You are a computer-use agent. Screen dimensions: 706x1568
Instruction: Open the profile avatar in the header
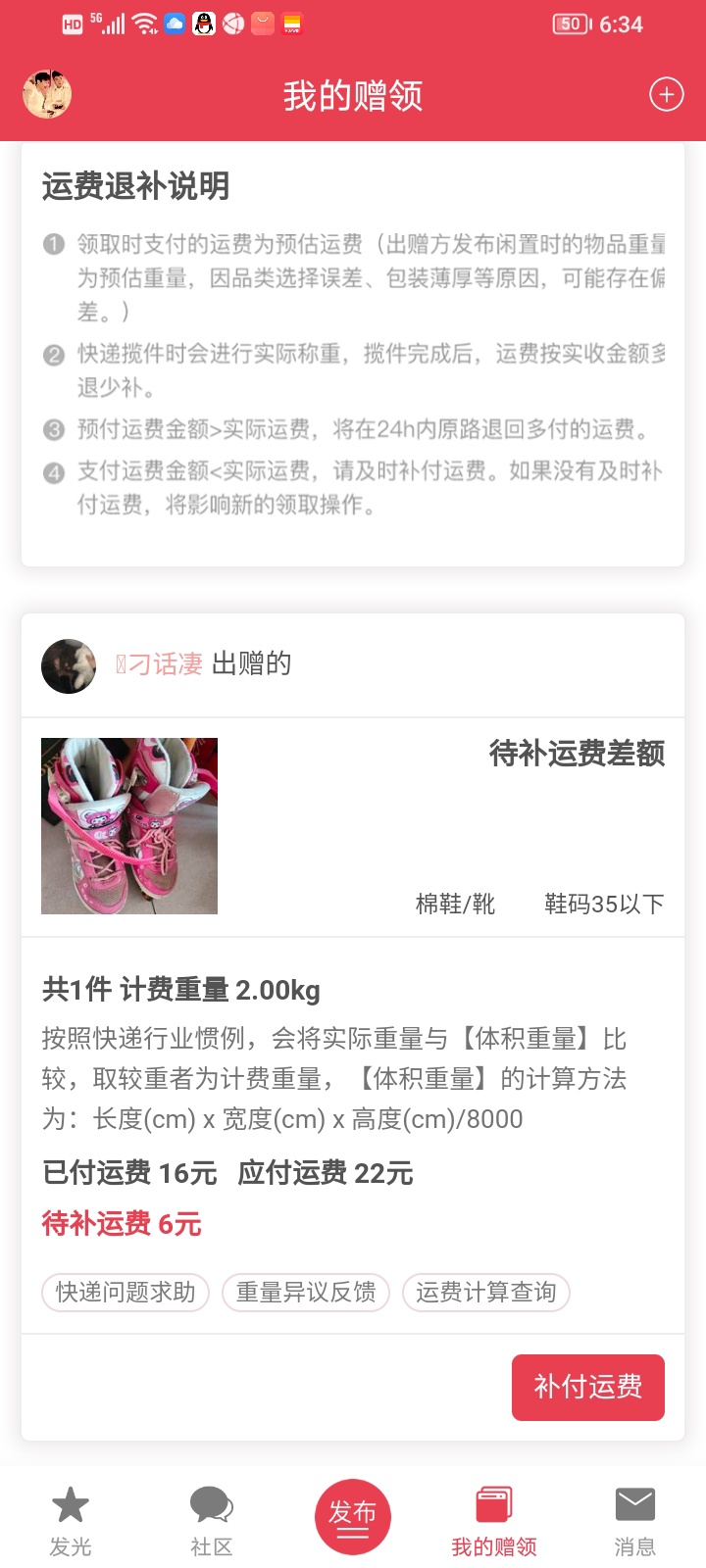tap(47, 95)
